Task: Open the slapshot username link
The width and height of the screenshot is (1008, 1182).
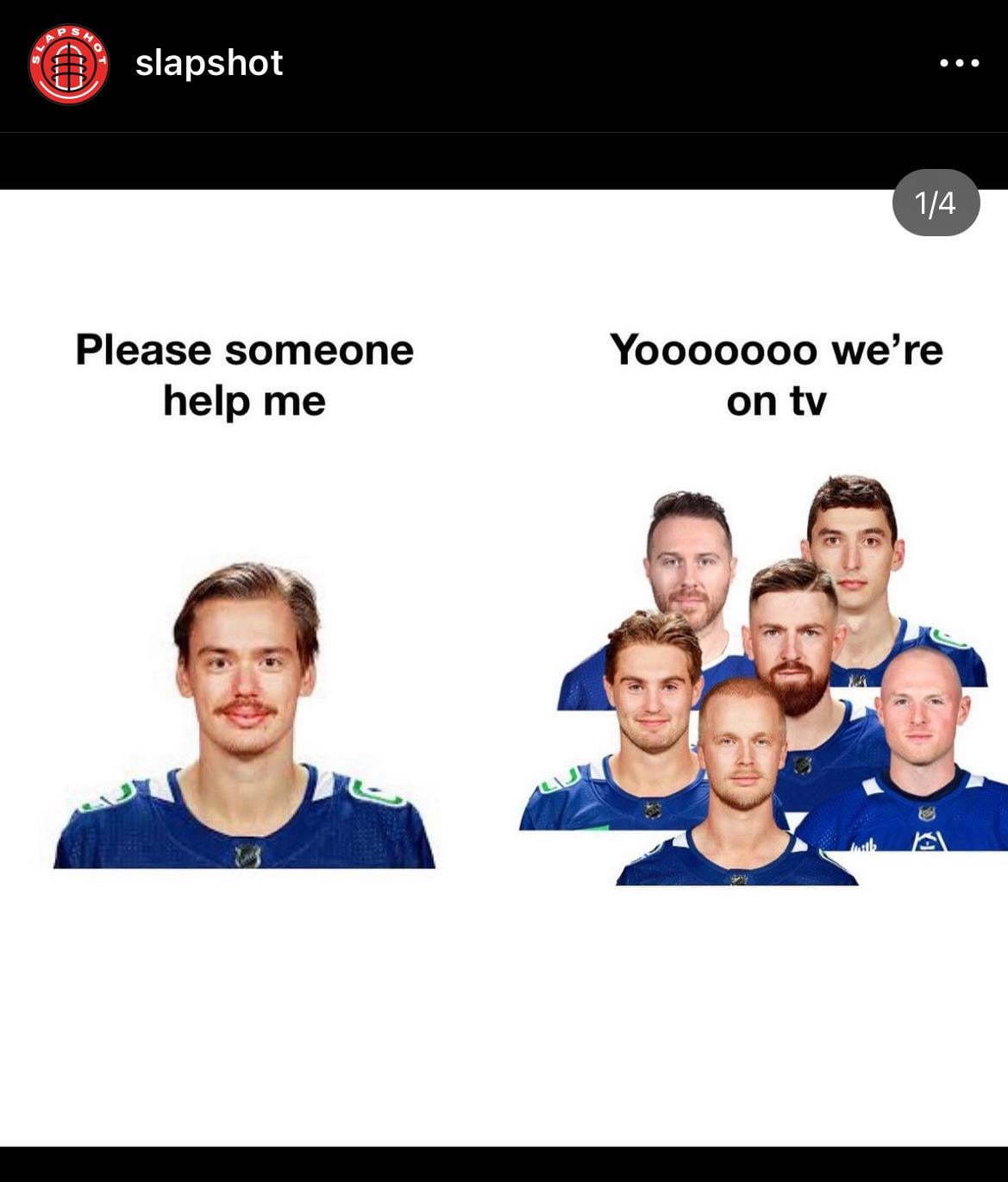Action: [x=209, y=63]
